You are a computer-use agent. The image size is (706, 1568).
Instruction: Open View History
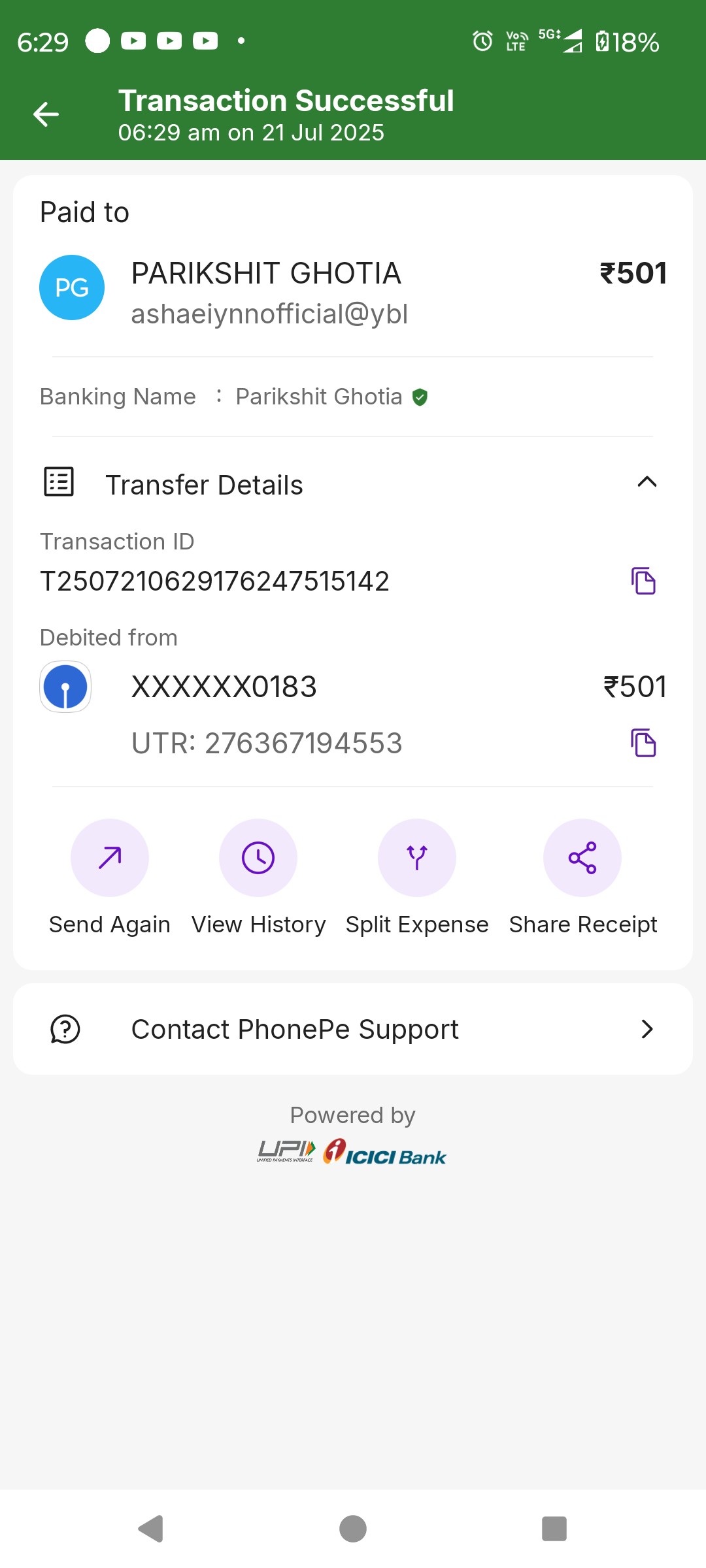click(x=258, y=877)
